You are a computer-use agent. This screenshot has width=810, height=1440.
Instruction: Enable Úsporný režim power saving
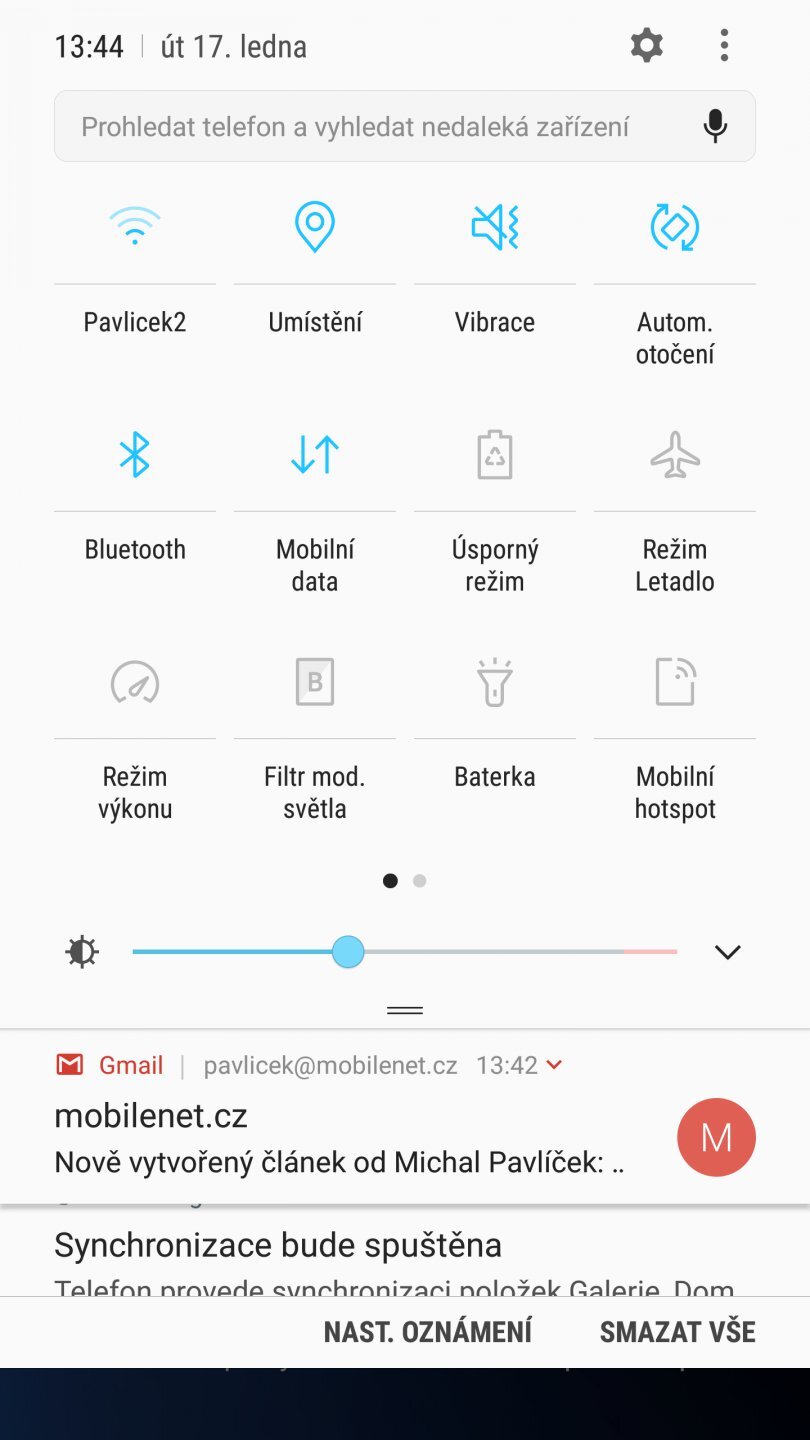(495, 455)
